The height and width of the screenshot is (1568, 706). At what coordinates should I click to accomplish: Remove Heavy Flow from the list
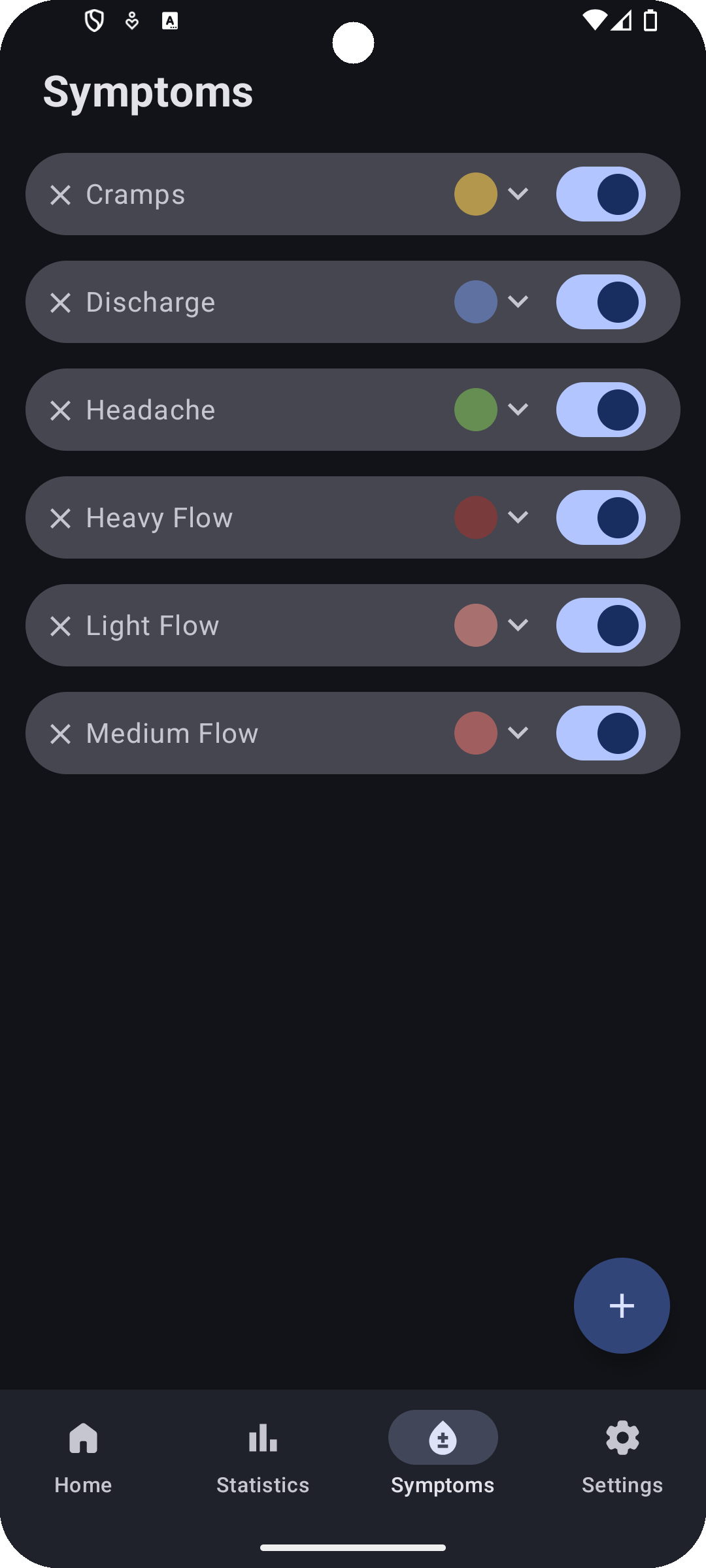(60, 518)
